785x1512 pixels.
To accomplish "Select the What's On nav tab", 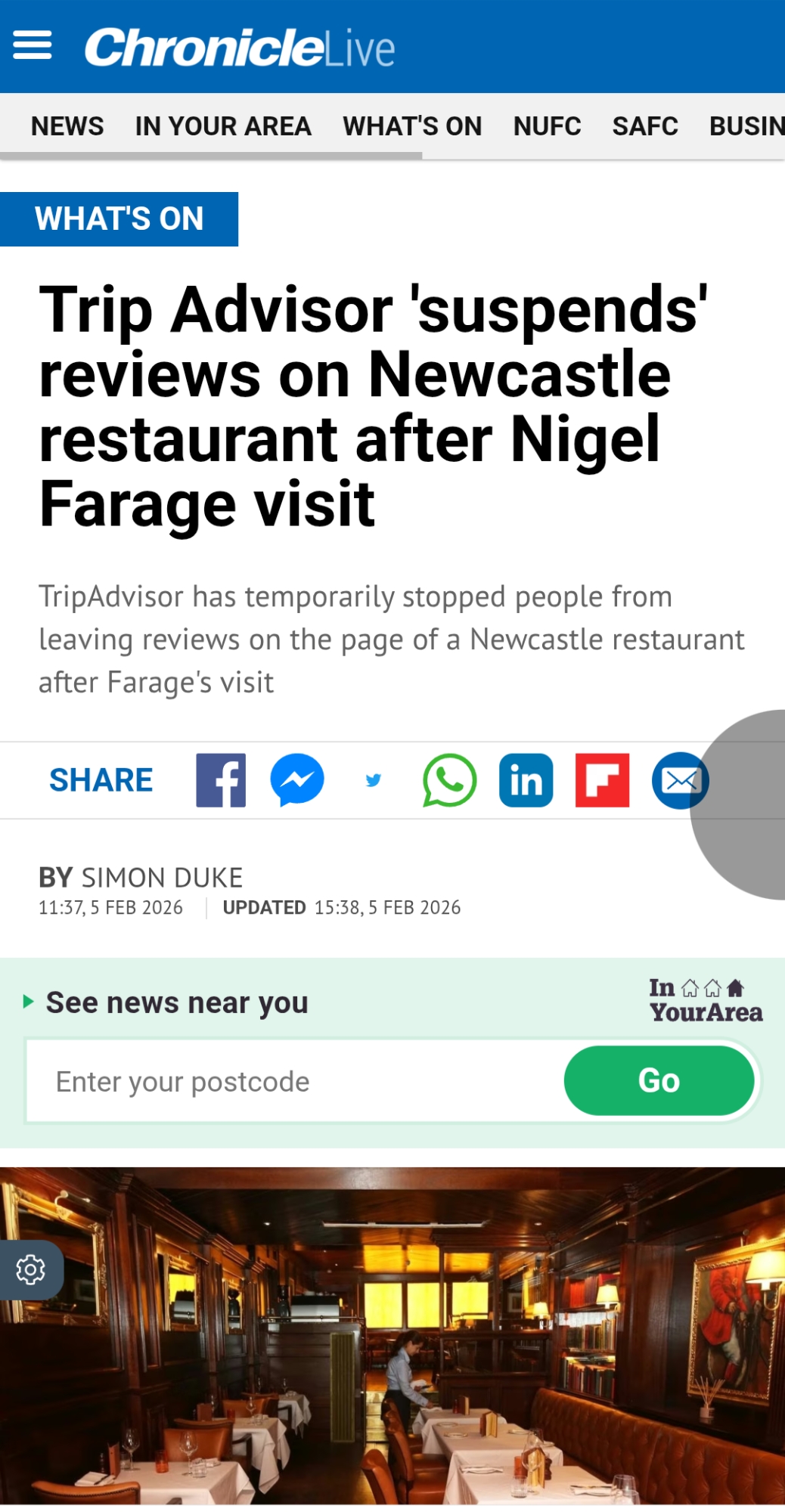I will pos(412,126).
